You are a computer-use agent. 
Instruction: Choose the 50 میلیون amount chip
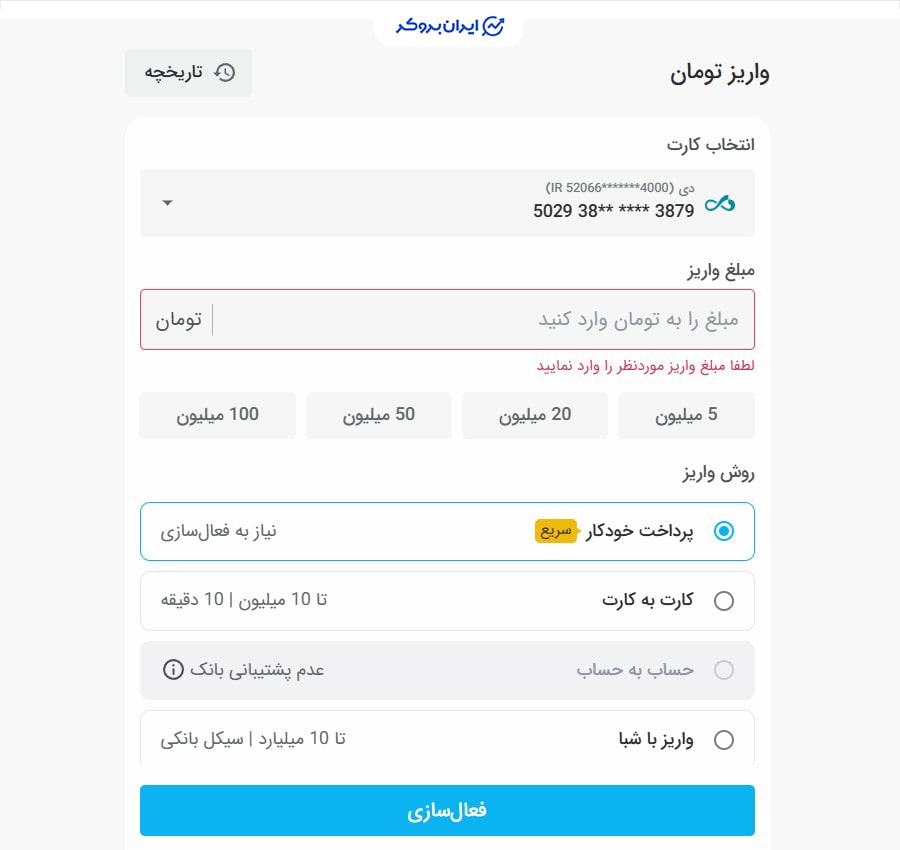click(x=378, y=415)
